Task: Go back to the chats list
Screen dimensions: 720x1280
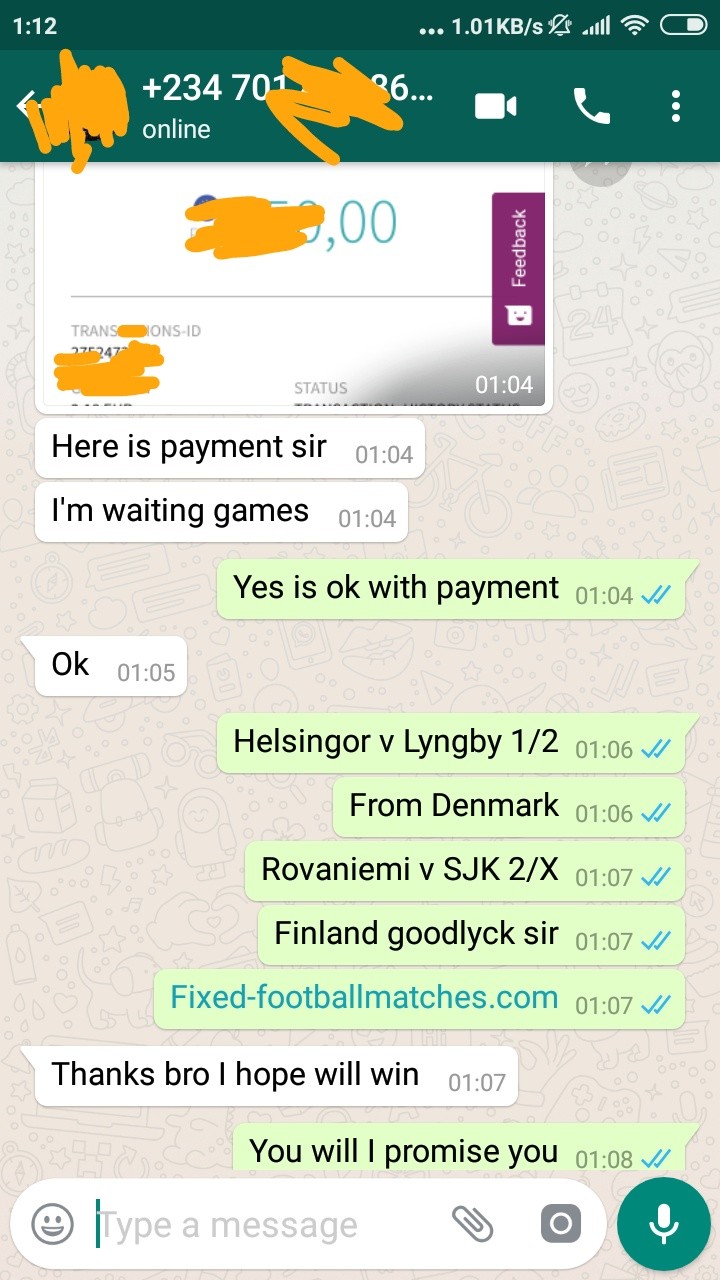Action: [28, 104]
